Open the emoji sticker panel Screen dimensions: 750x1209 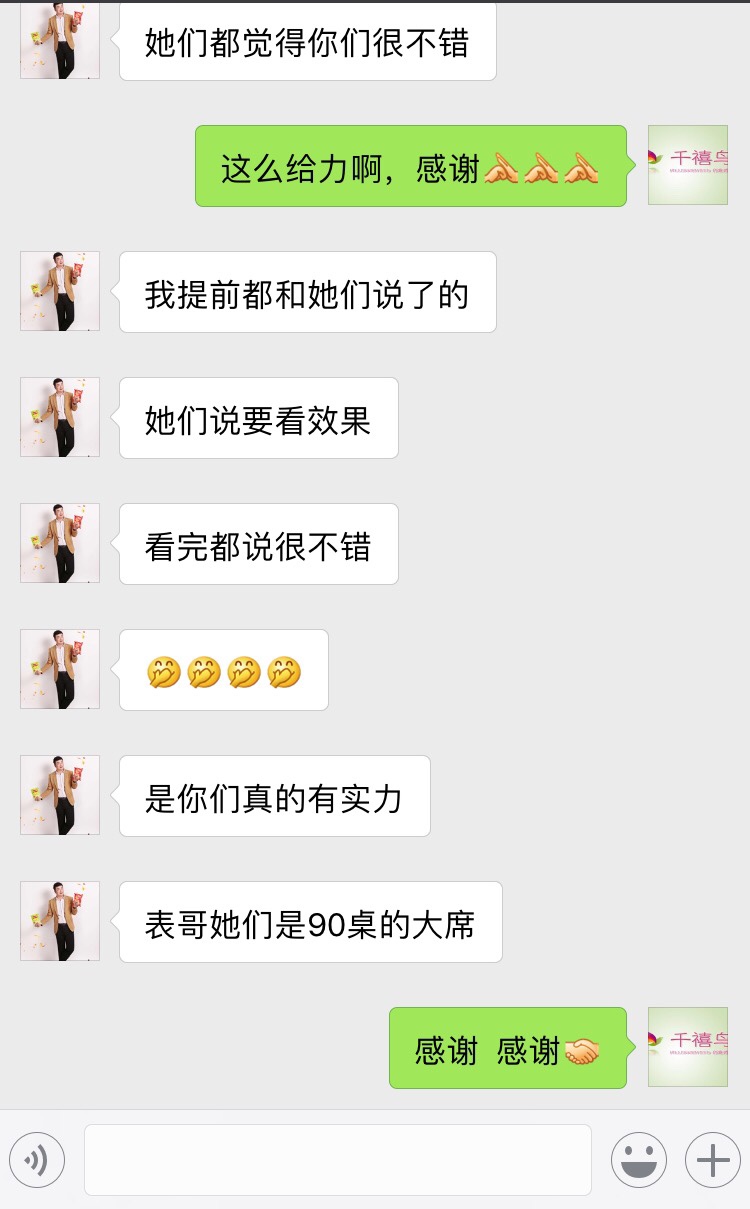click(x=638, y=1160)
